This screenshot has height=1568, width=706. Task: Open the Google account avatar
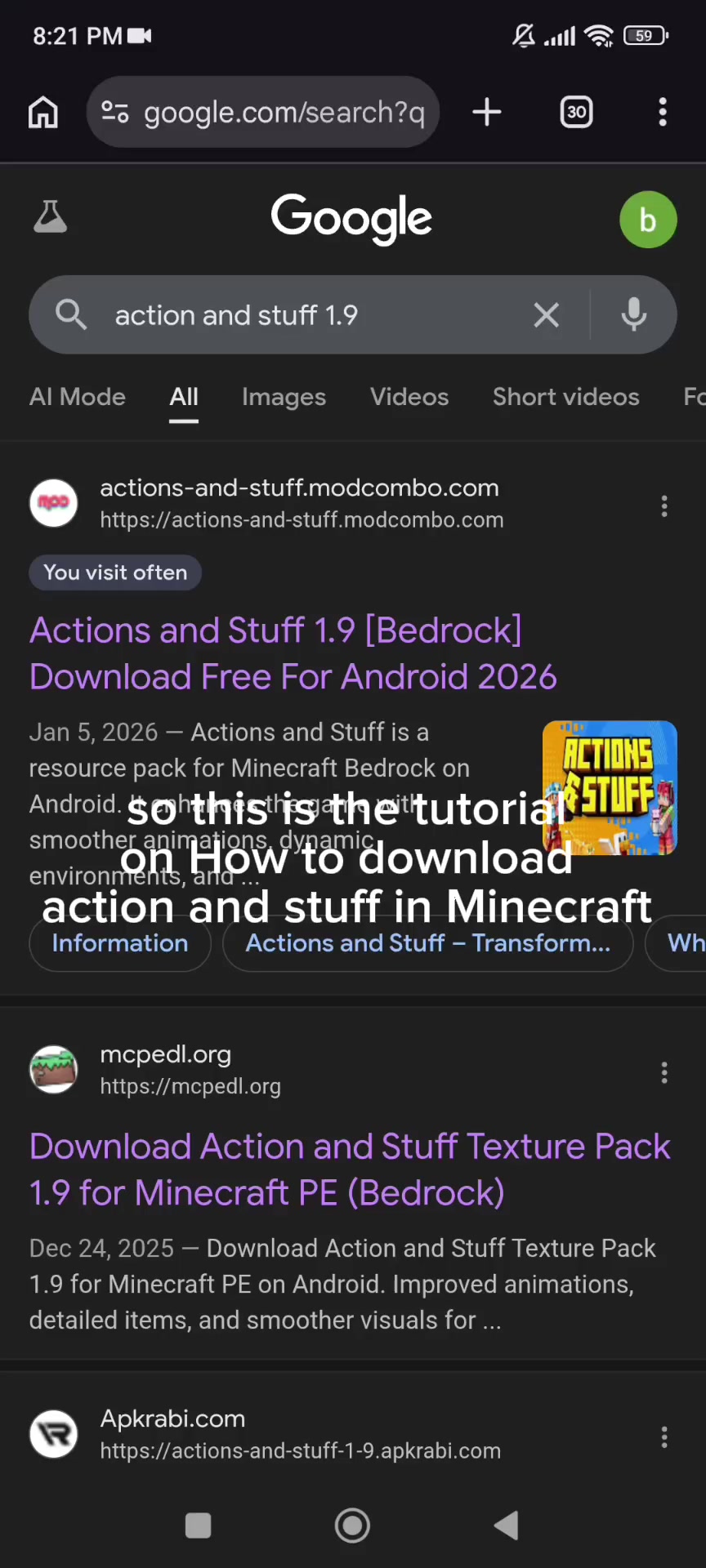(x=648, y=220)
